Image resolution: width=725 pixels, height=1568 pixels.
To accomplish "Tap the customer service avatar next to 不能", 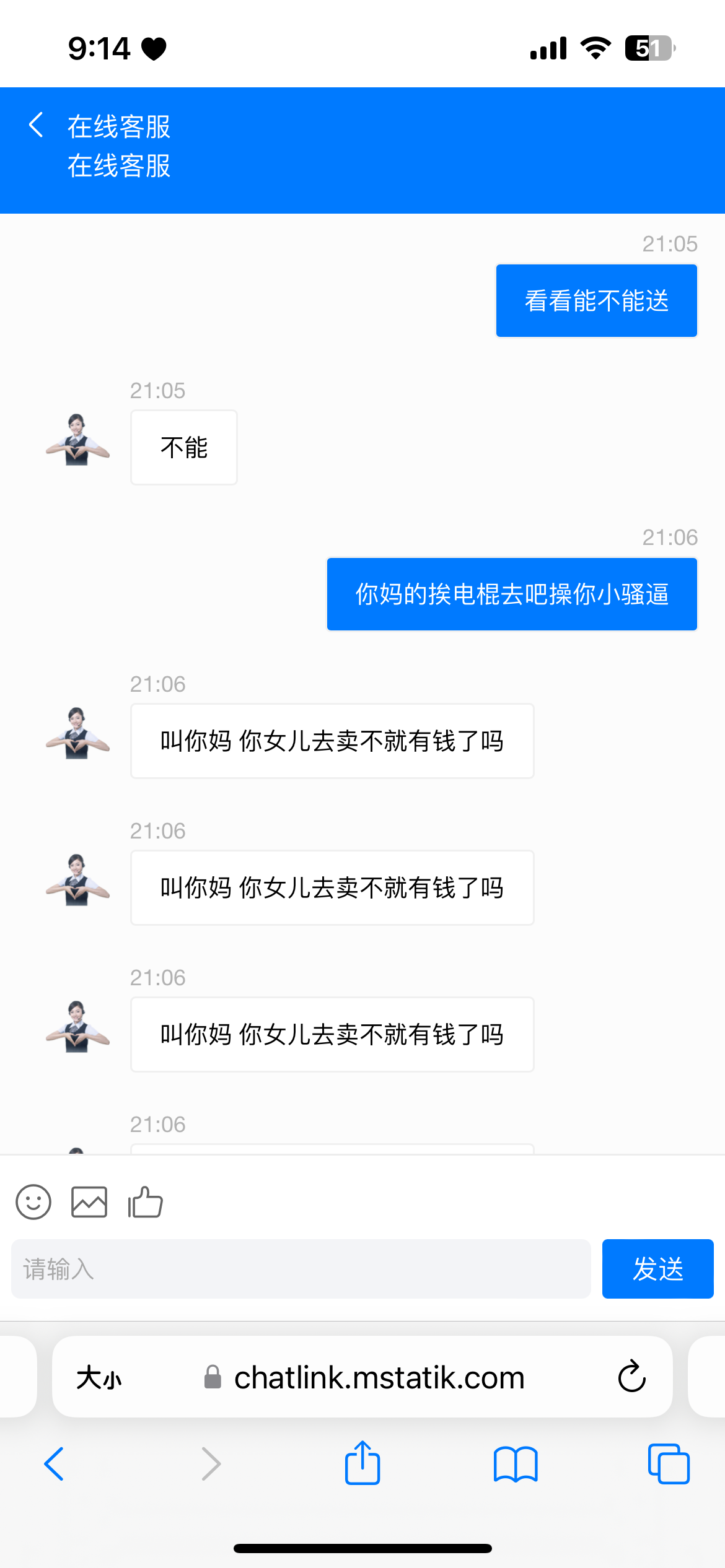I will (77, 446).
